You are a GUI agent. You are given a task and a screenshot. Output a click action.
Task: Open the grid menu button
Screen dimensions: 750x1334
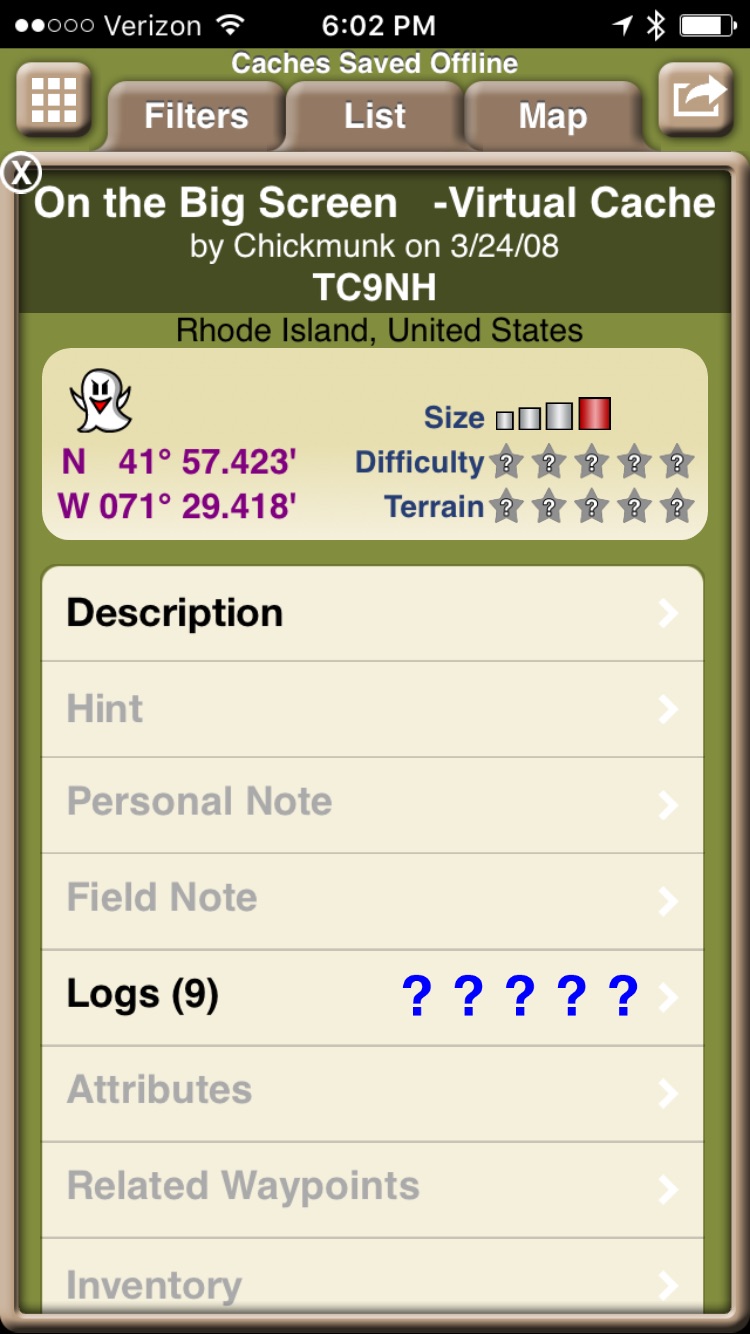[x=54, y=99]
